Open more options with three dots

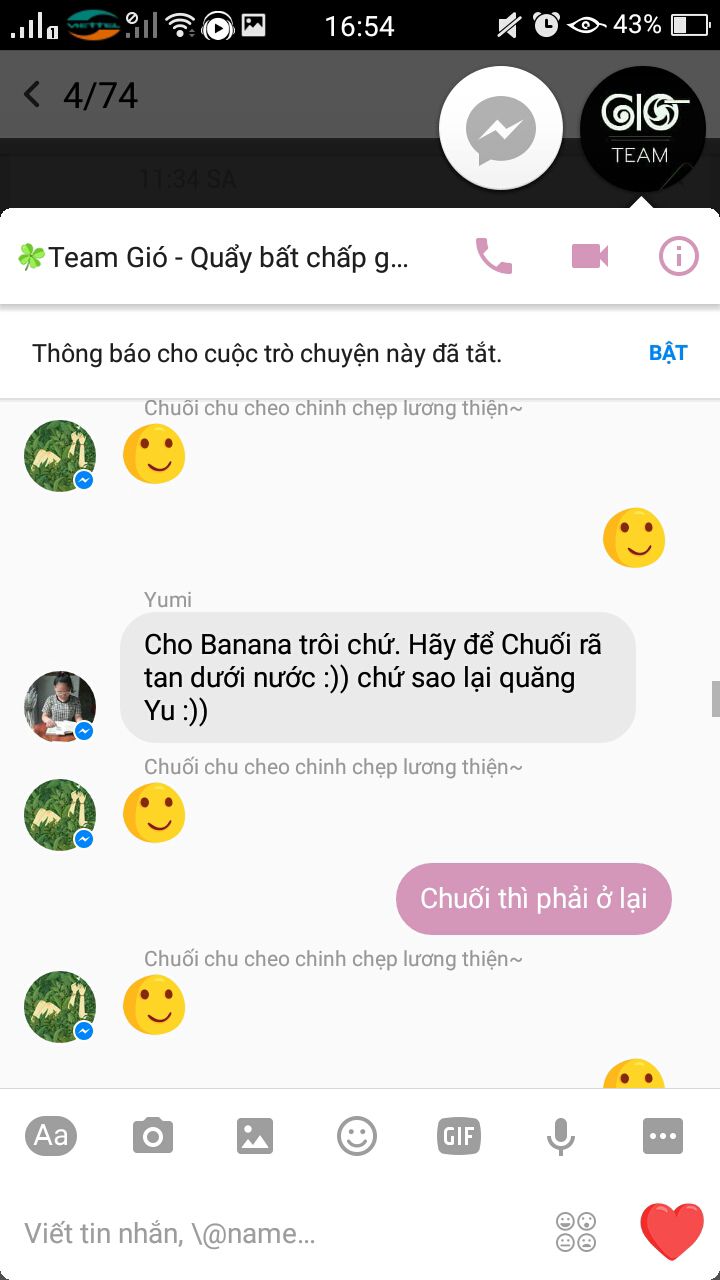point(663,1136)
